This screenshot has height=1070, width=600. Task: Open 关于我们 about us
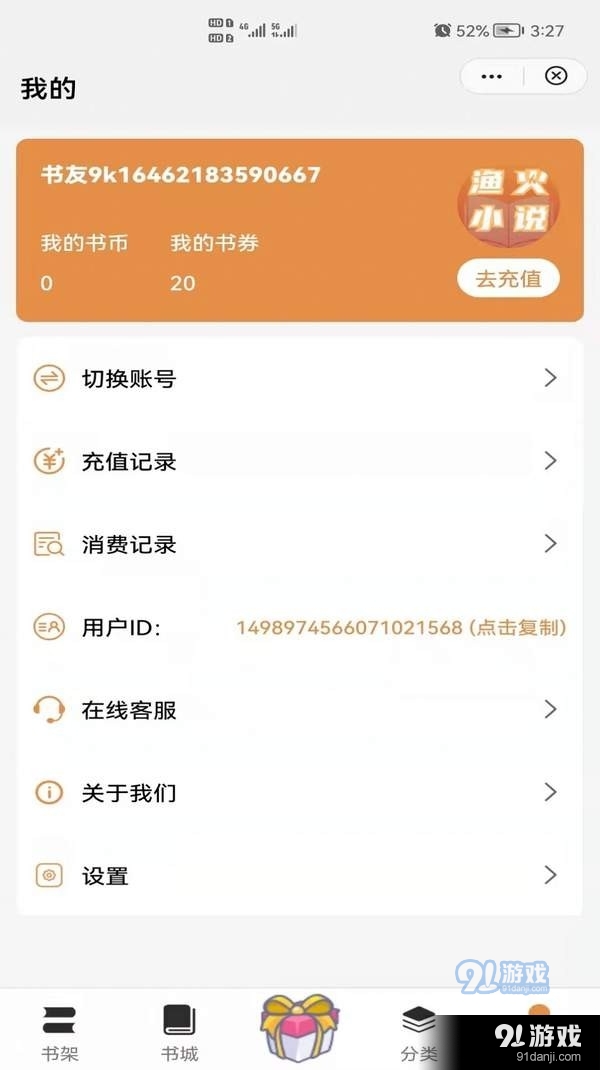tap(299, 793)
